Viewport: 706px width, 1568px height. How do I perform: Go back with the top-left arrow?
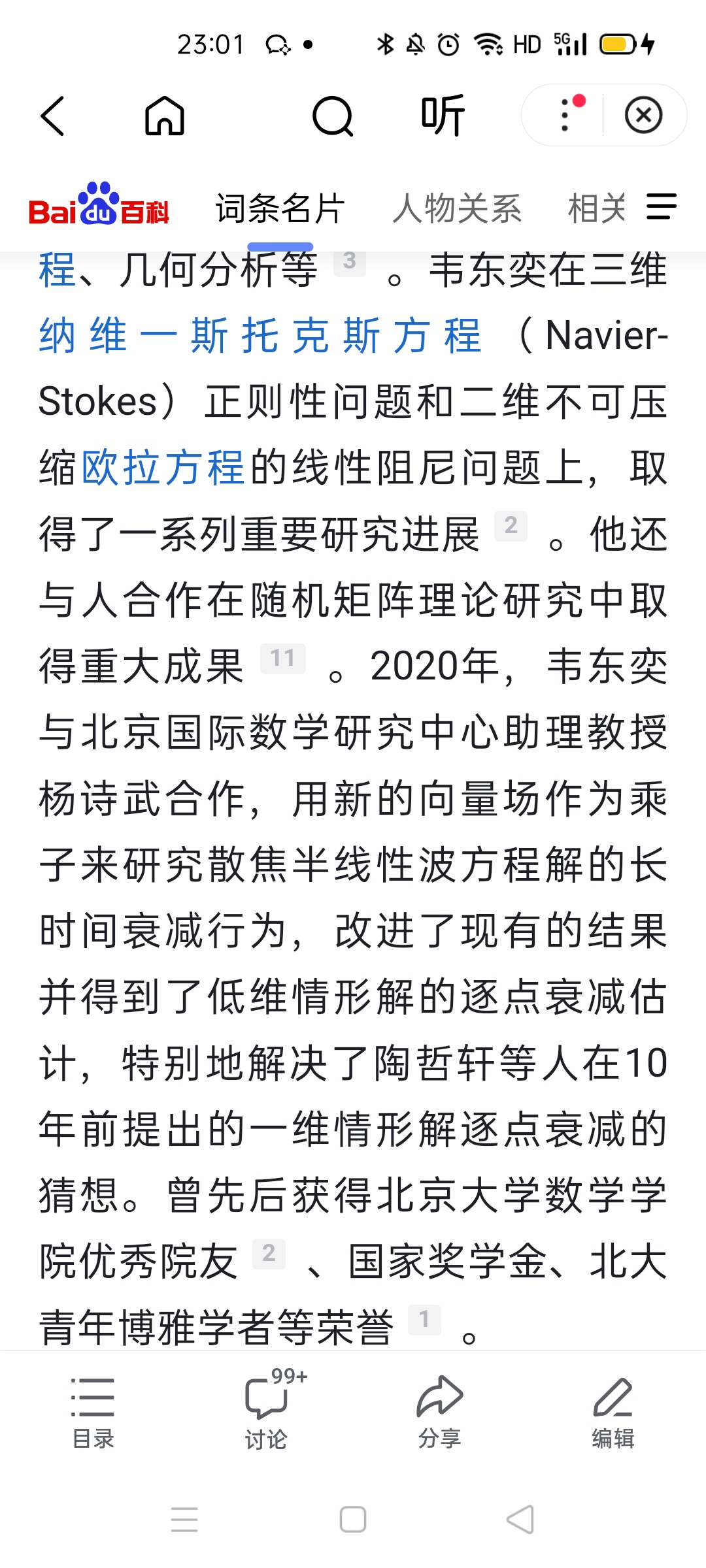pos(53,116)
